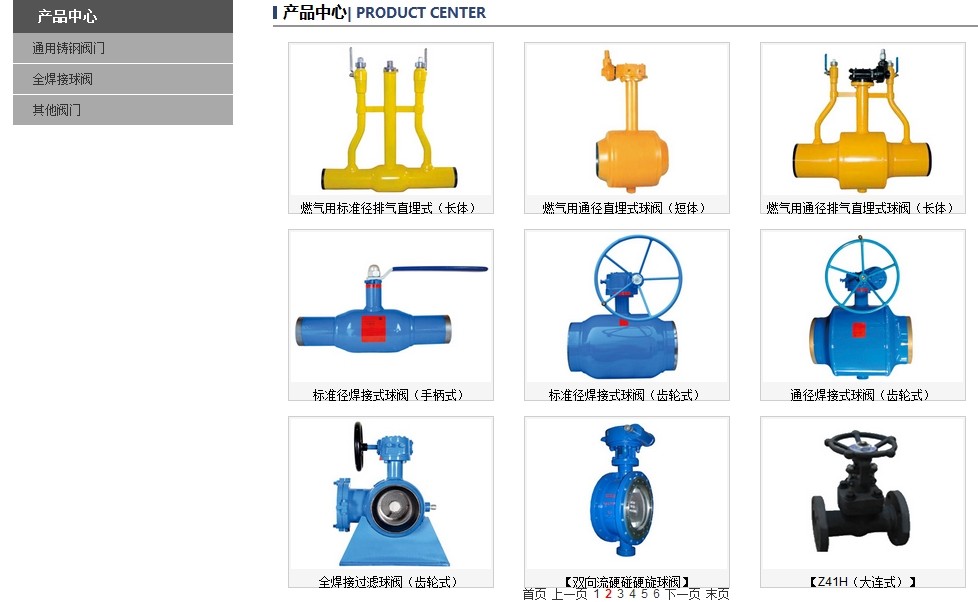
Task: Go to last page 末页
Action: pyautogui.click(x=717, y=594)
